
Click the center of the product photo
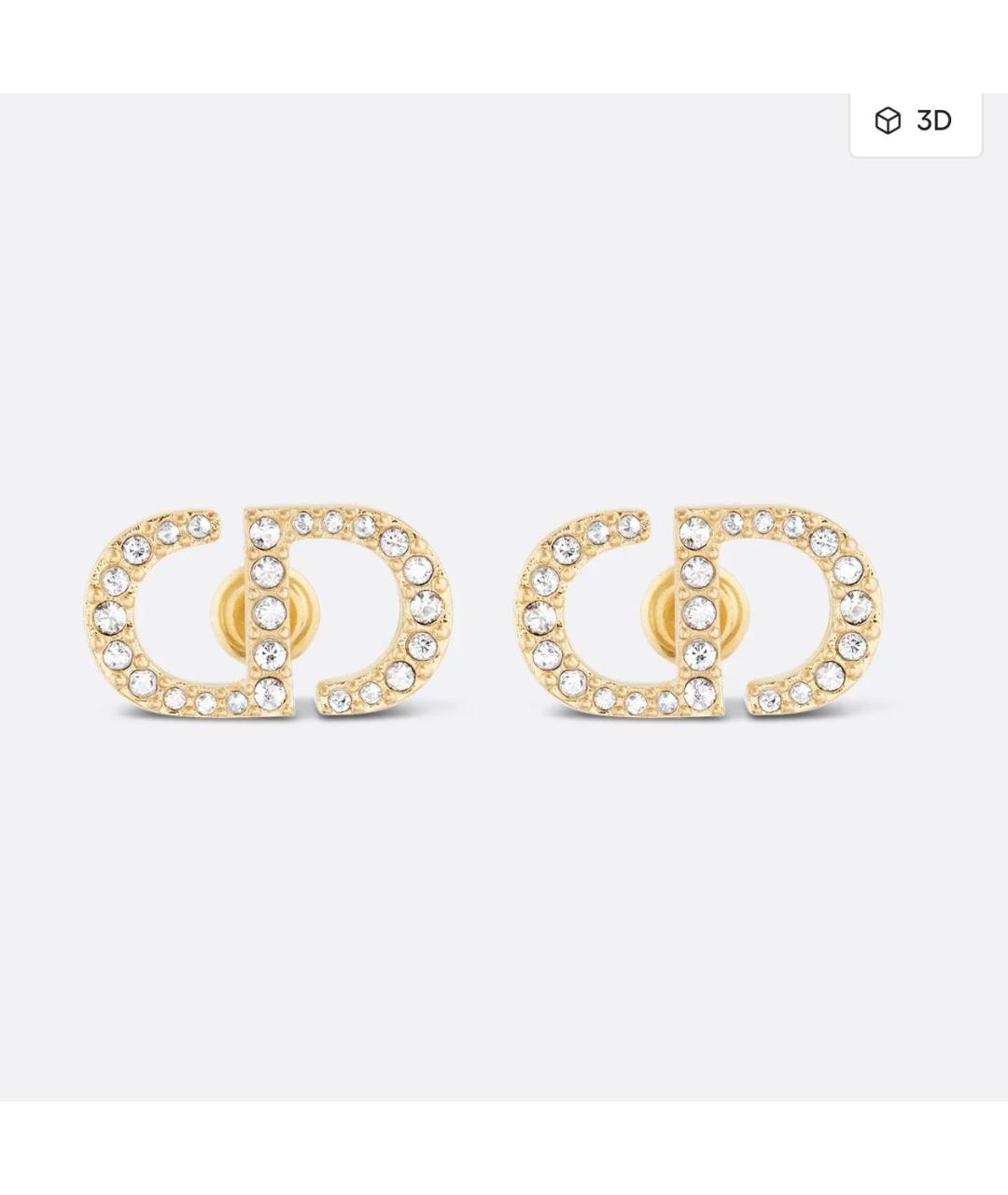(x=504, y=597)
